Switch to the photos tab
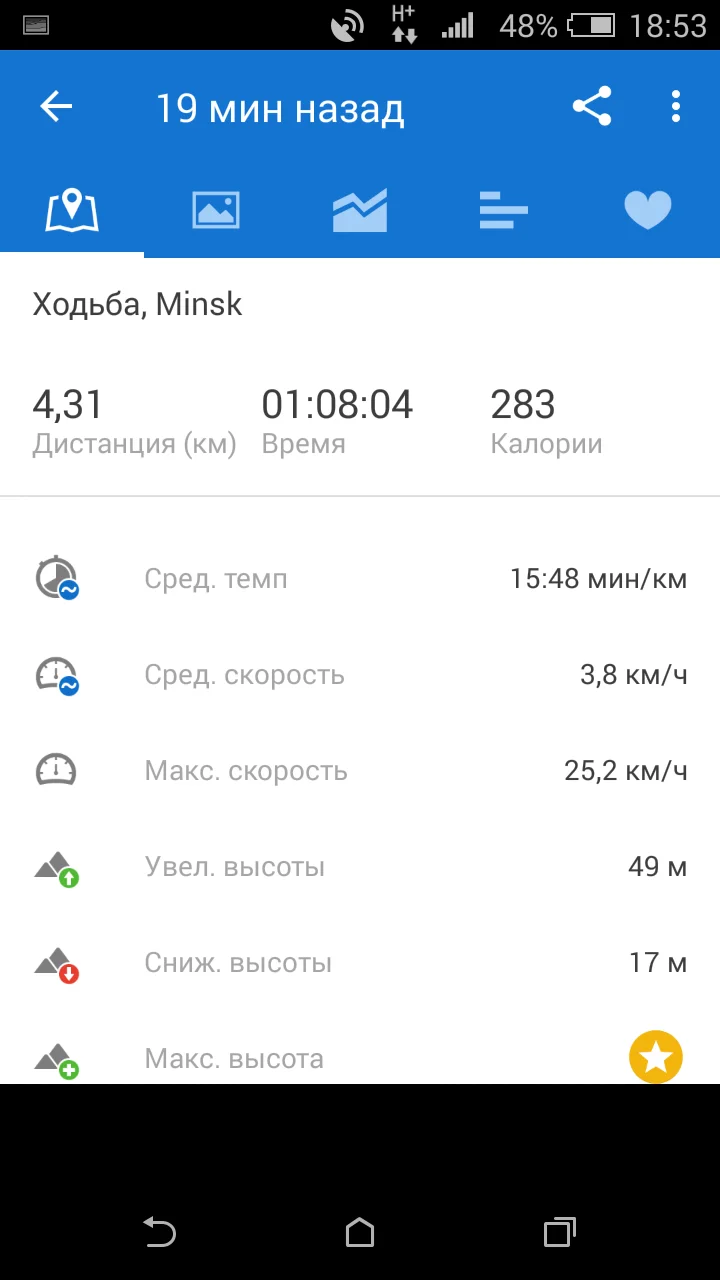This screenshot has width=720, height=1280. [x=216, y=211]
